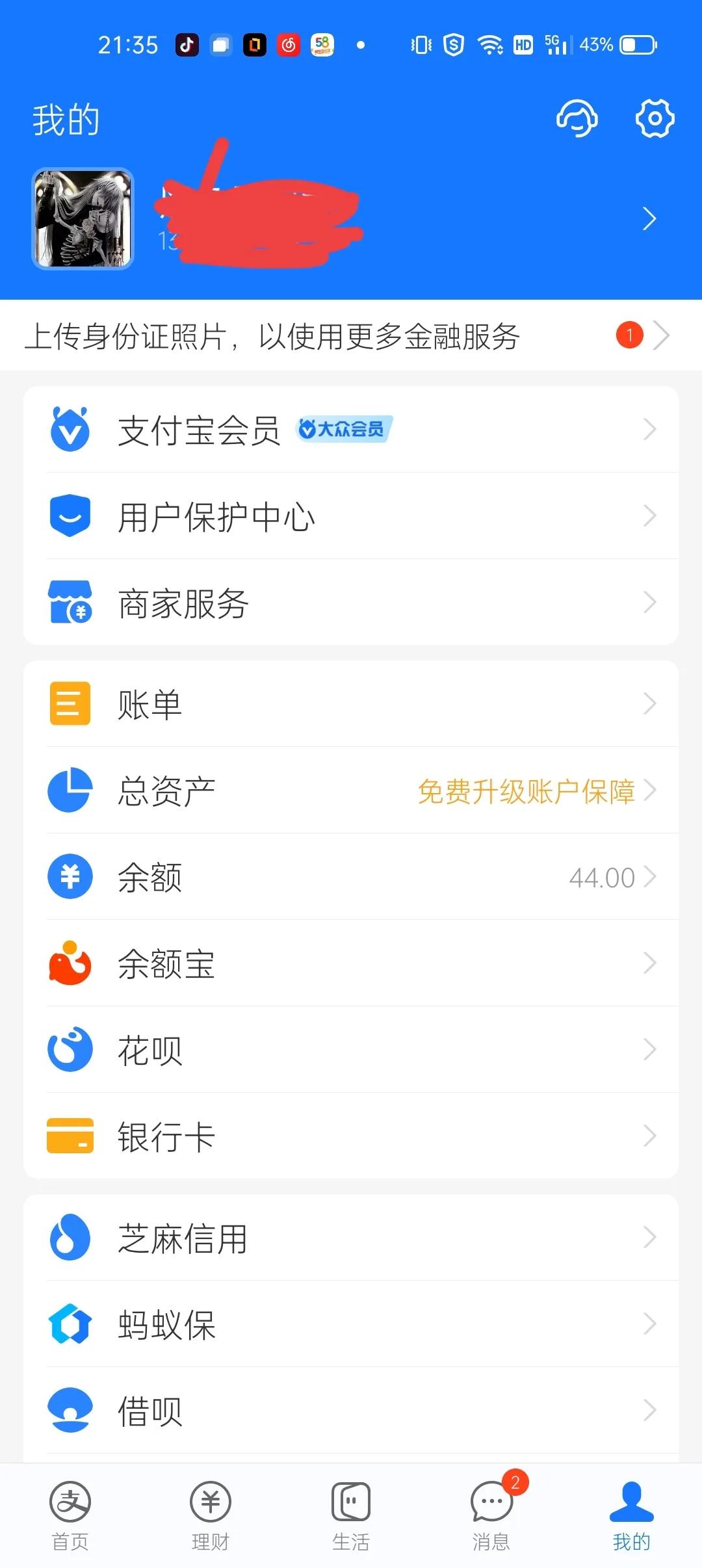Open 支付宝会员 membership page
Image resolution: width=702 pixels, height=1568 pixels.
(x=198, y=429)
